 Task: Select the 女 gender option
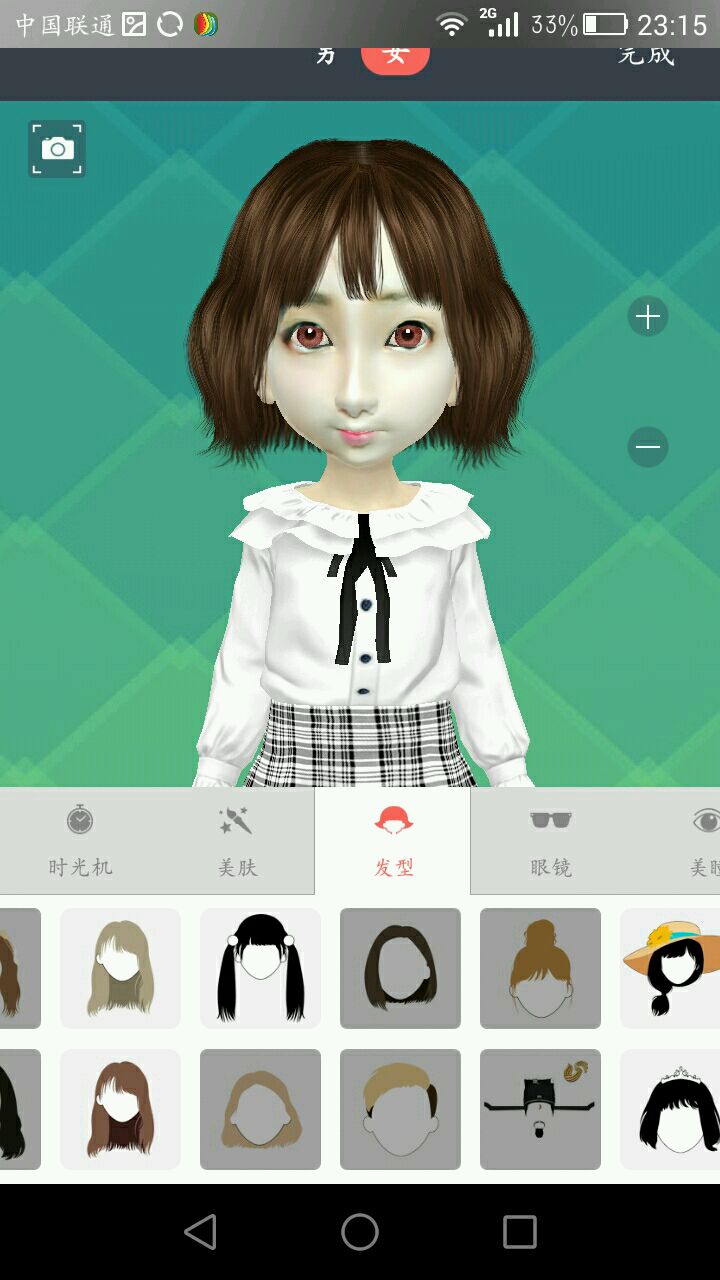395,56
